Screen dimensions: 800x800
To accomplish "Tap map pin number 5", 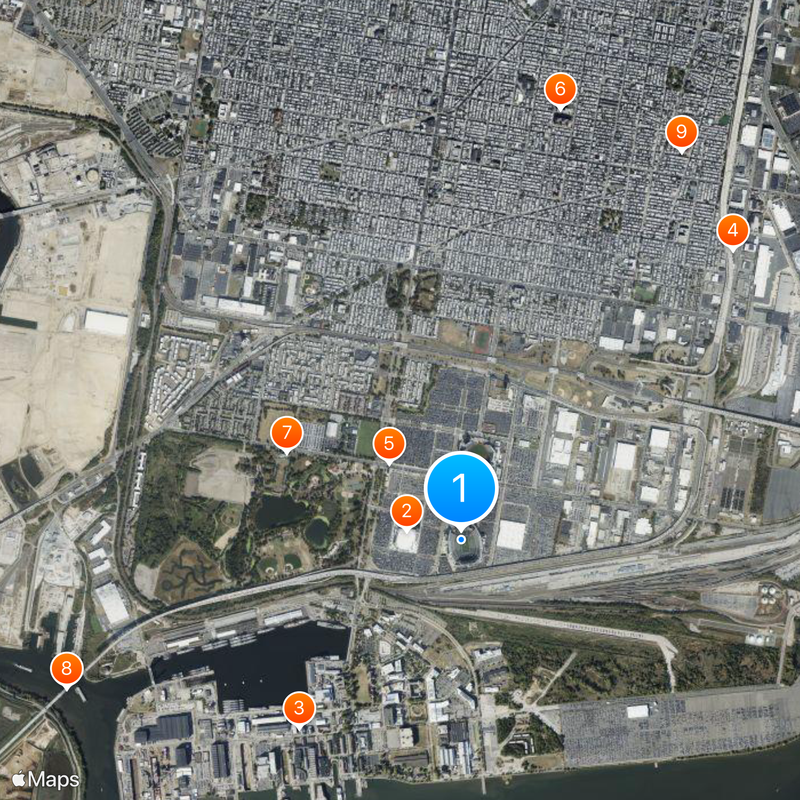I will tap(389, 443).
